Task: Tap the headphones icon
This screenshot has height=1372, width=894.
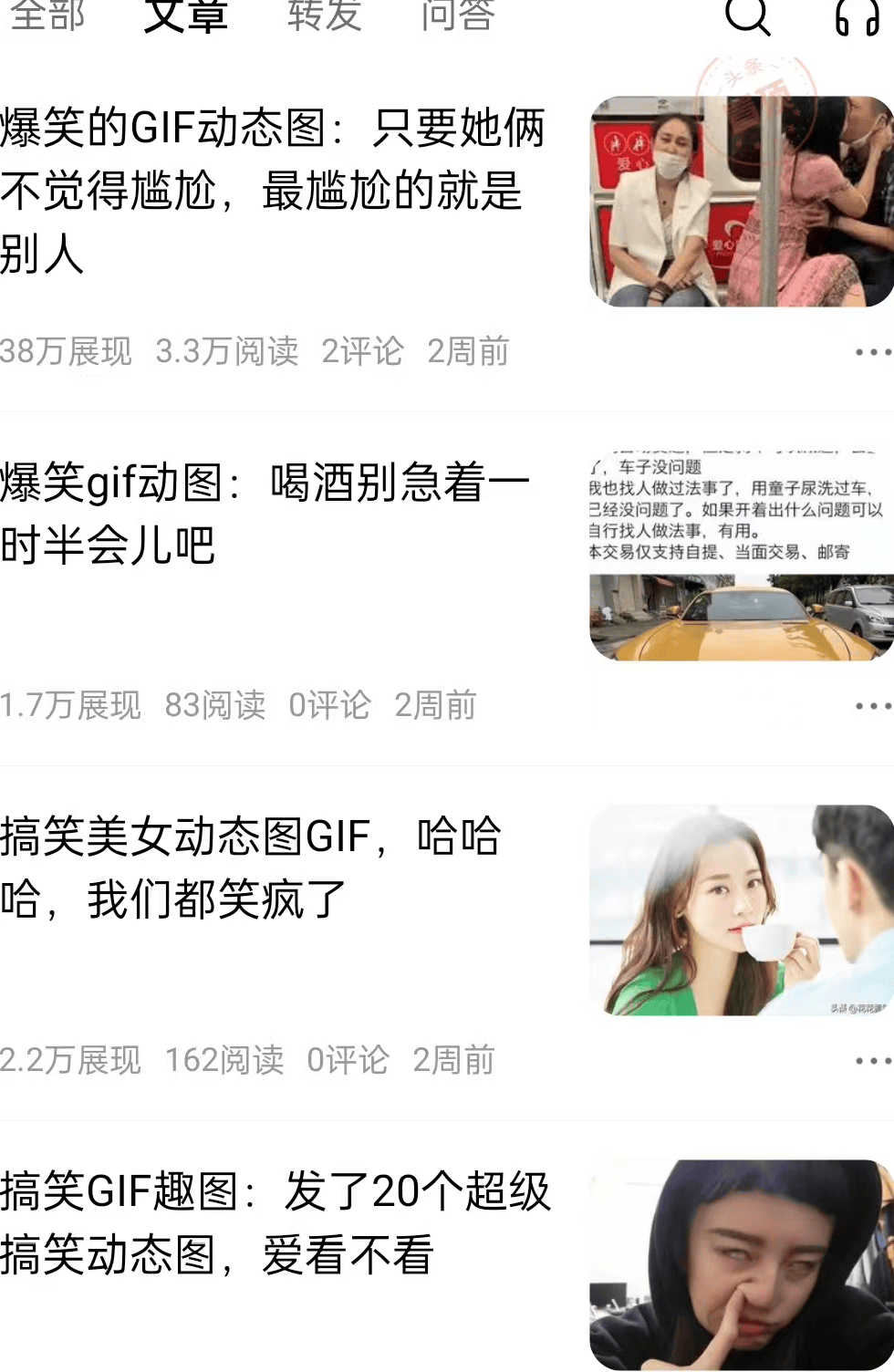Action: click(857, 16)
